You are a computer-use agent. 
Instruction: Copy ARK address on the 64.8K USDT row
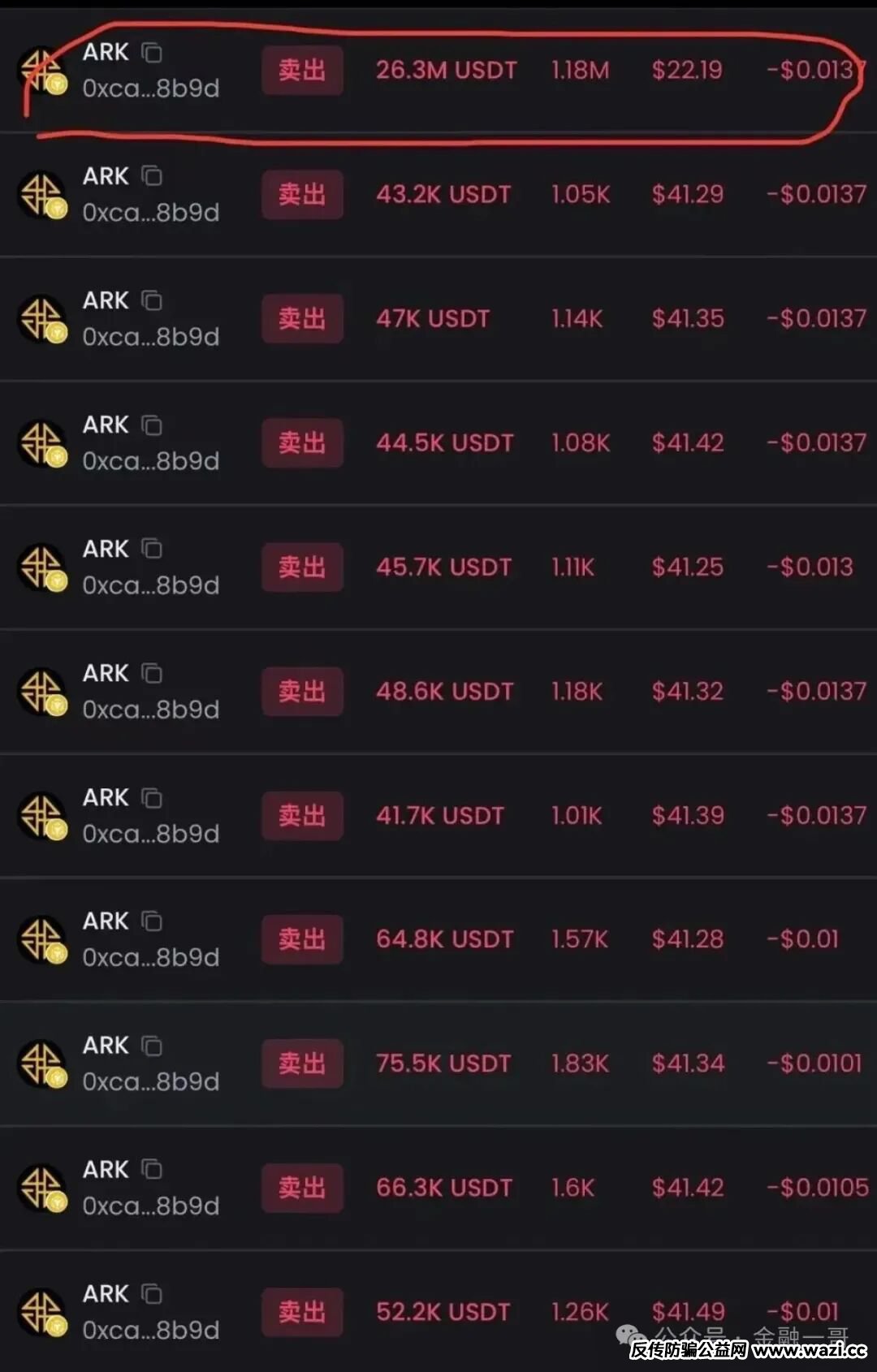(x=152, y=921)
